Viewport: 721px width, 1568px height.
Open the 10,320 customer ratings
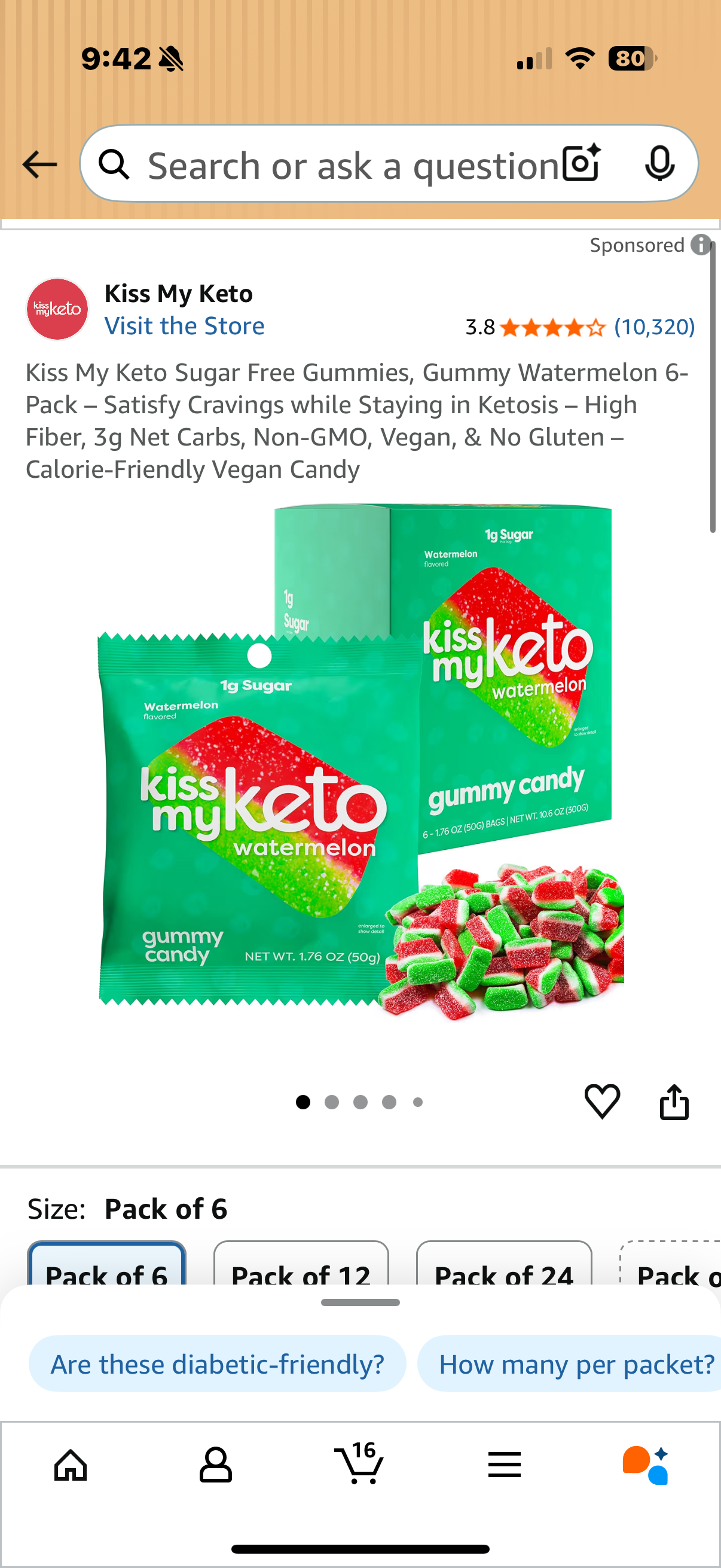pyautogui.click(x=654, y=328)
